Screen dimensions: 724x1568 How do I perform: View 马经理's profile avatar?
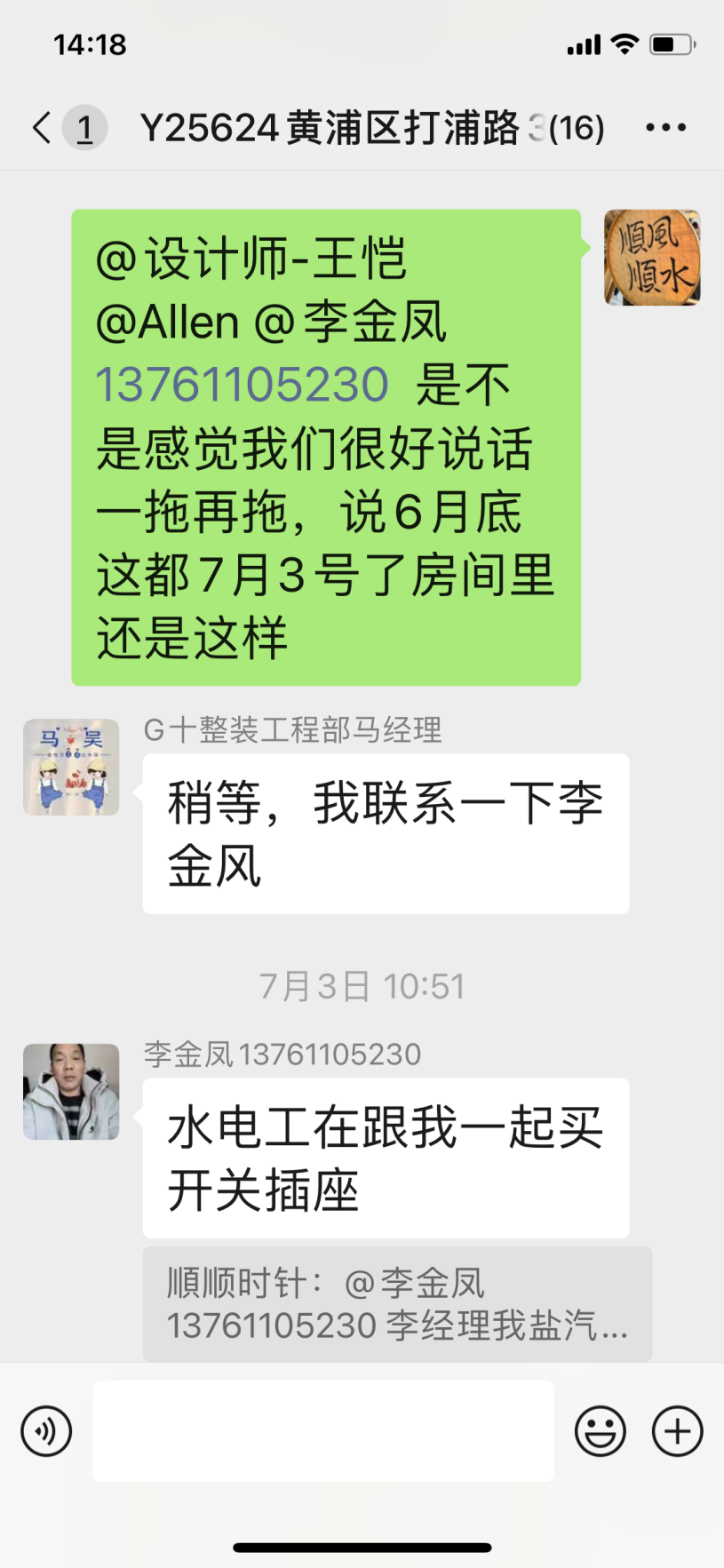point(71,768)
